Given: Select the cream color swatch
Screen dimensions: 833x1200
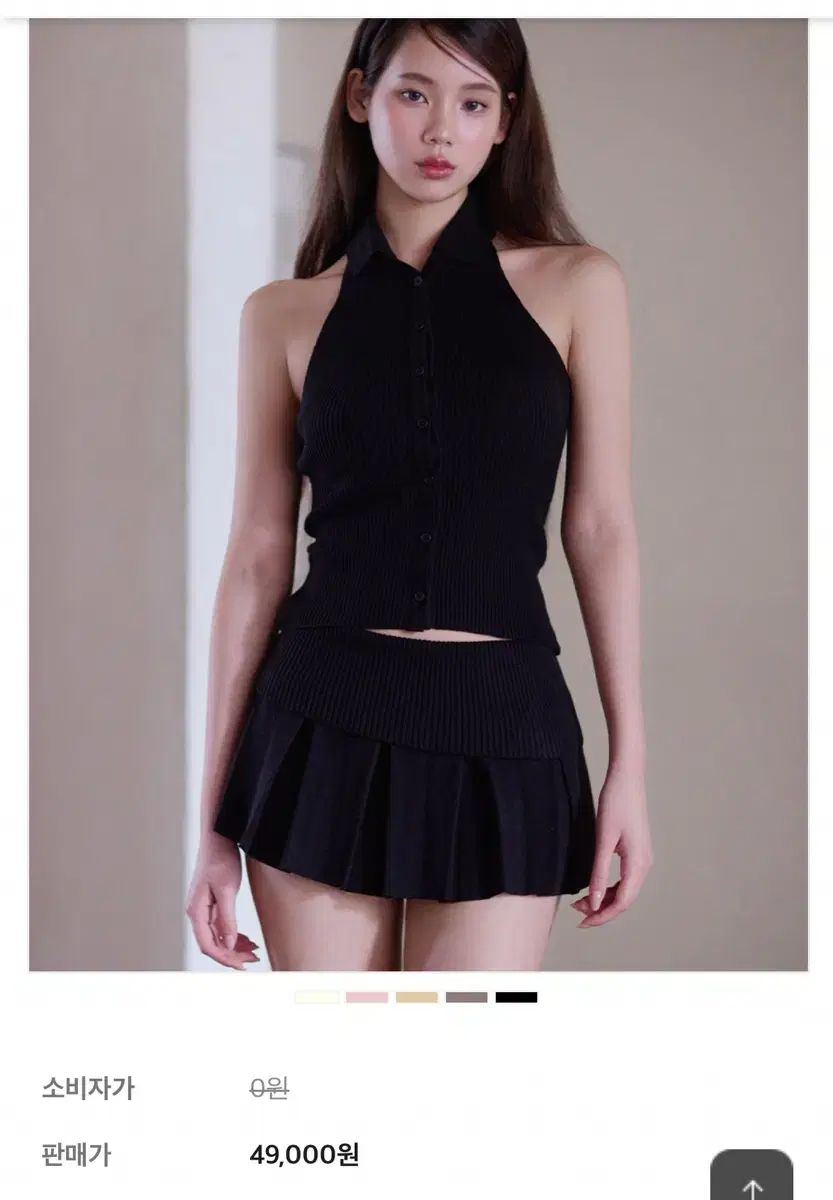Looking at the screenshot, I should pyautogui.click(x=316, y=997).
